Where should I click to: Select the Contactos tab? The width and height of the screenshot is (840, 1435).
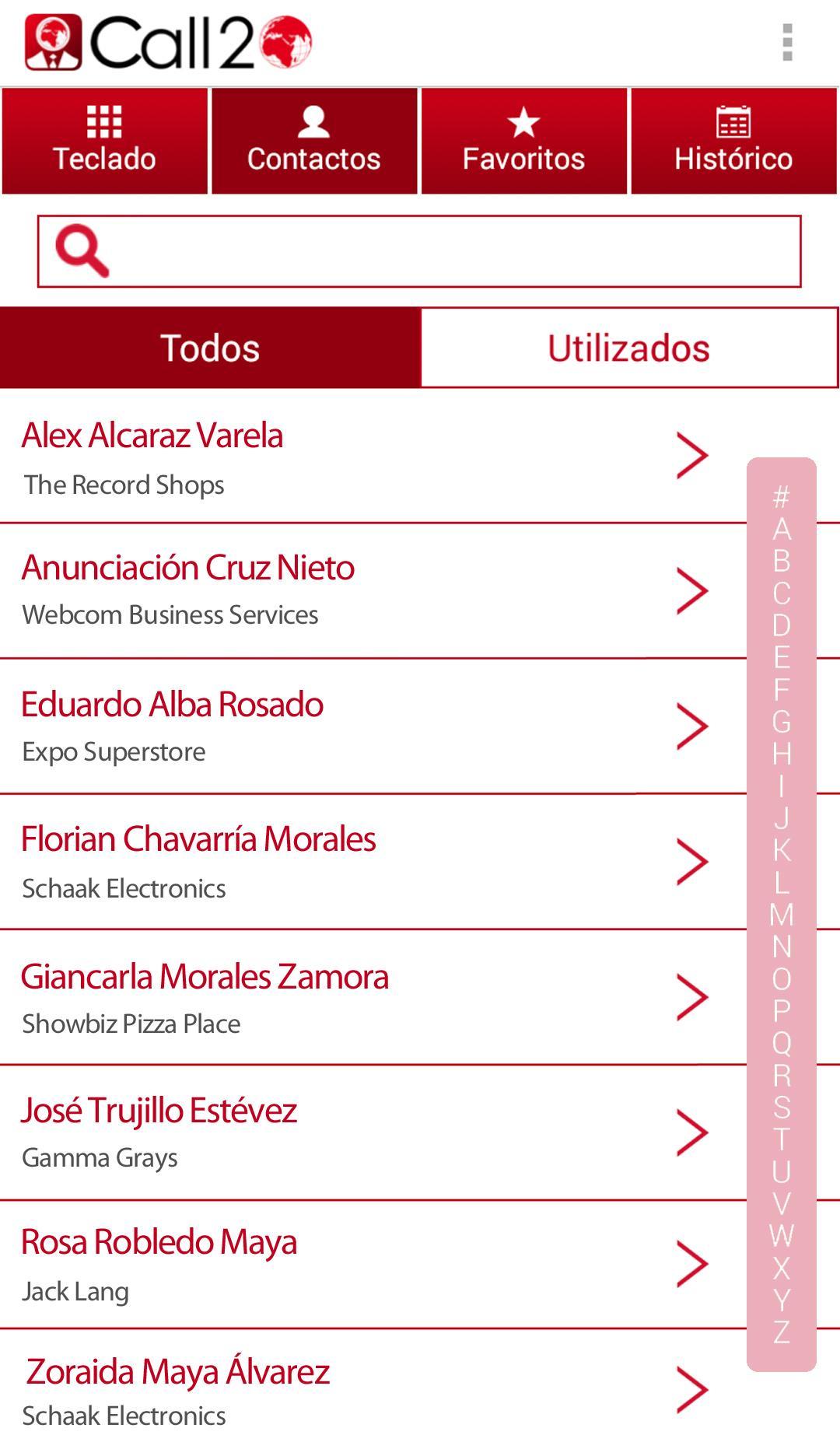[x=314, y=141]
